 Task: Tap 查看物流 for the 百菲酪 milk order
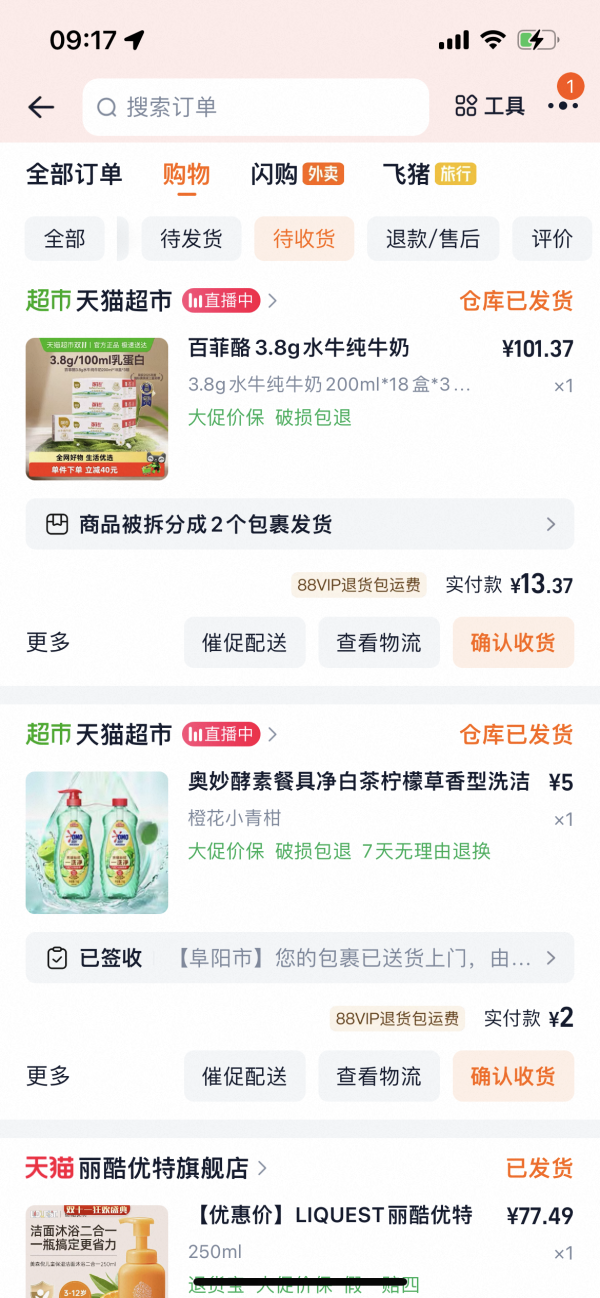[x=379, y=642]
